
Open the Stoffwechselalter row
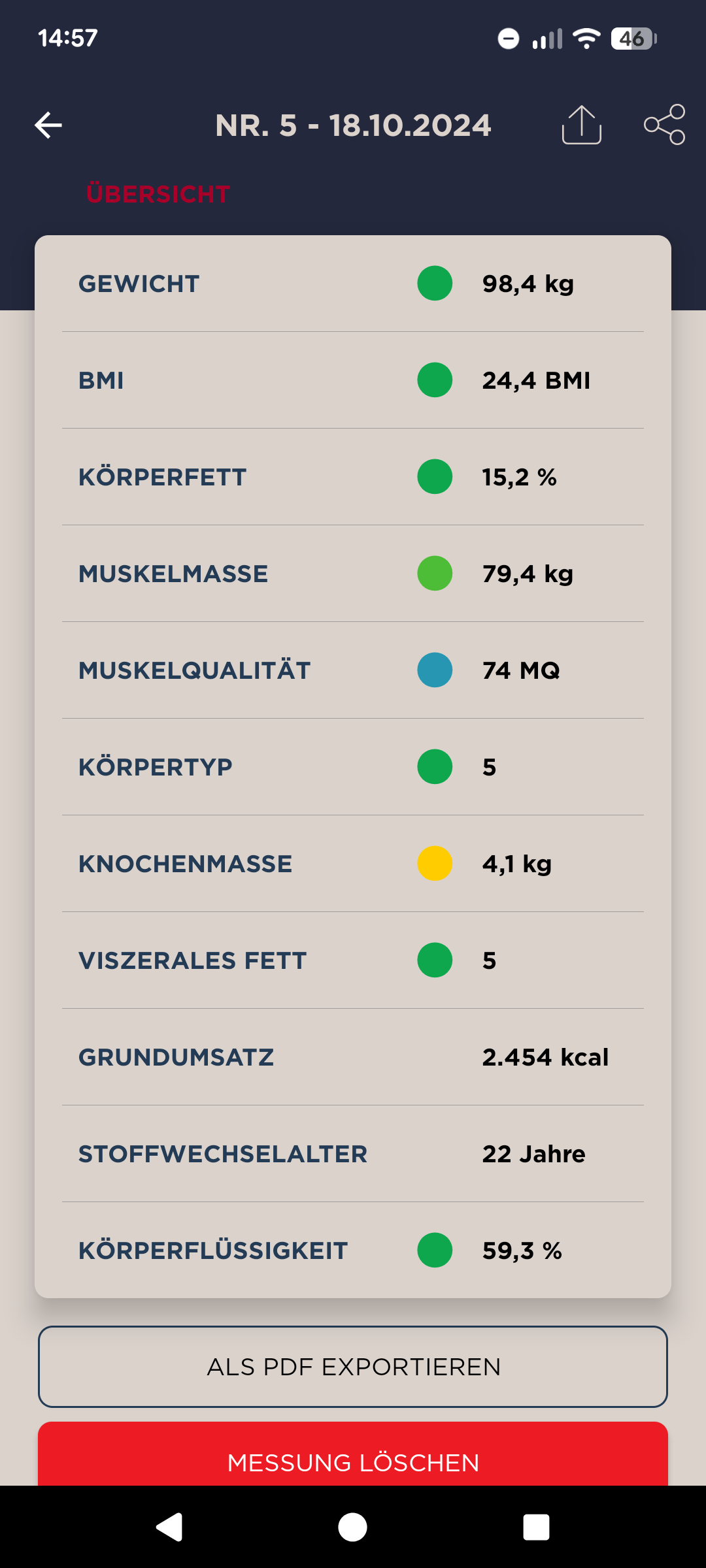(x=353, y=1154)
